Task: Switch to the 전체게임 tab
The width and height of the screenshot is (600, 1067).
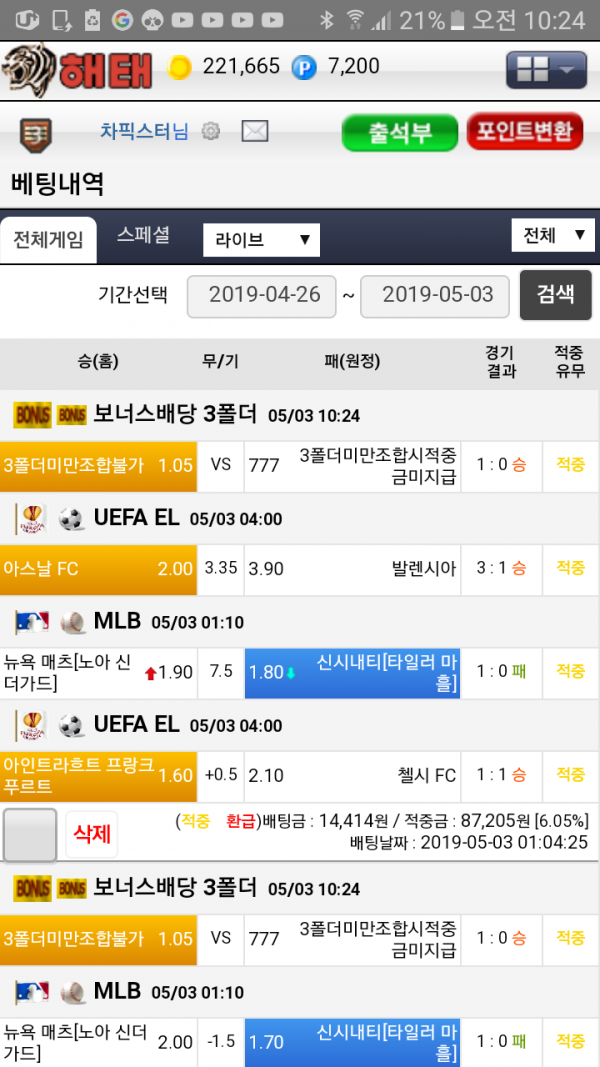Action: click(x=48, y=240)
